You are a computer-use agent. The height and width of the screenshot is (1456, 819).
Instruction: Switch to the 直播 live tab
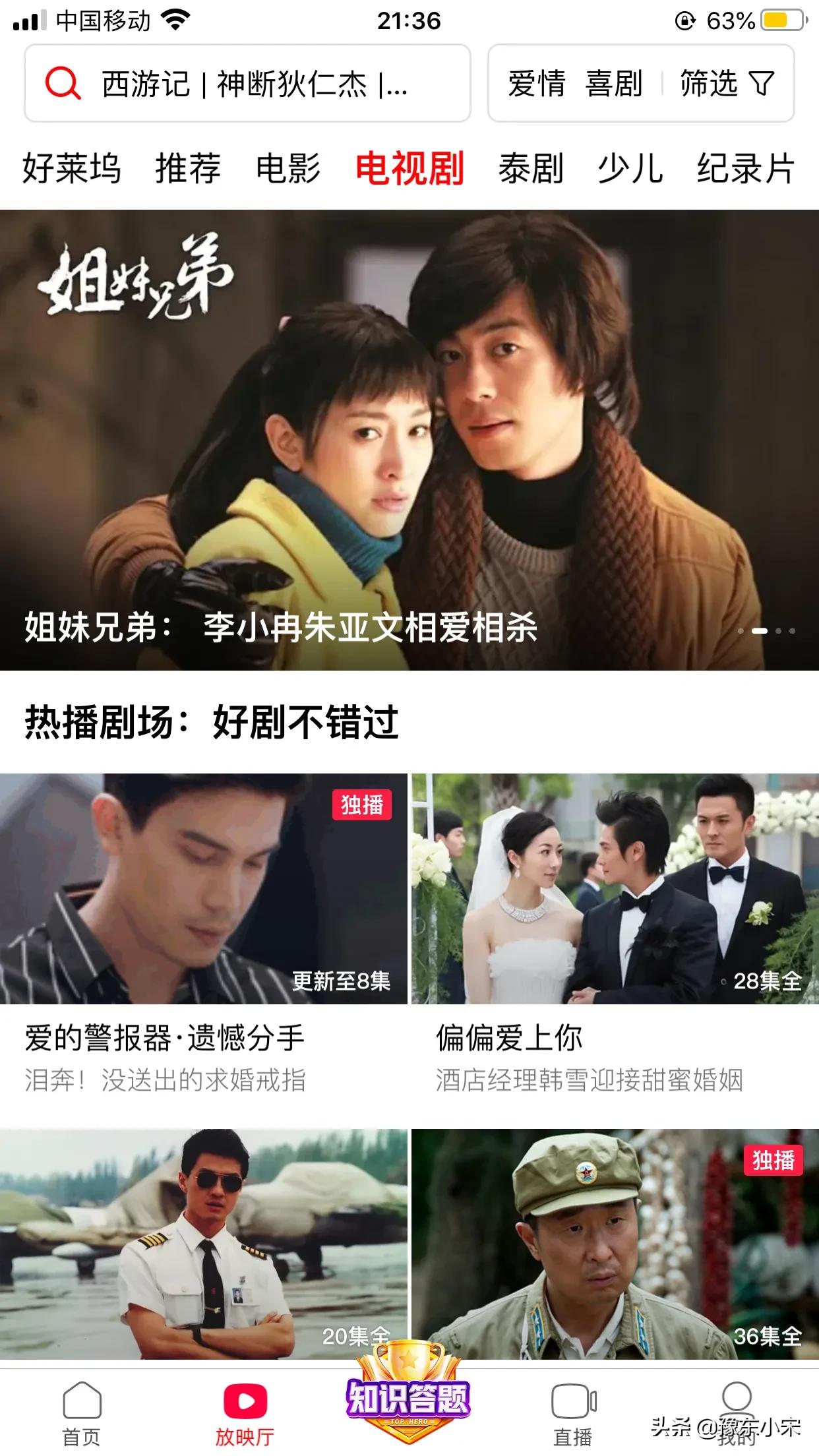pyautogui.click(x=573, y=1412)
